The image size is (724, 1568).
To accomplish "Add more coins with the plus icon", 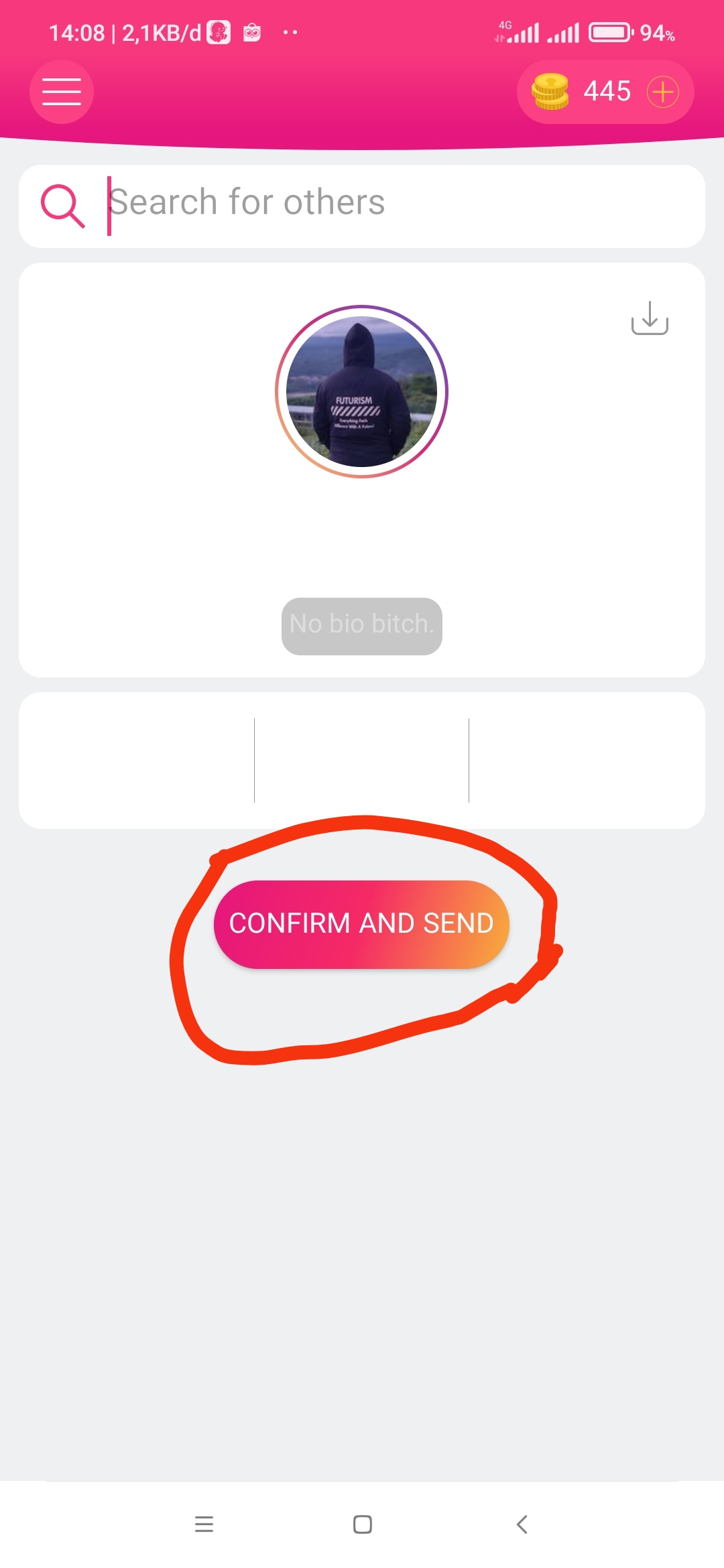I will (662, 92).
